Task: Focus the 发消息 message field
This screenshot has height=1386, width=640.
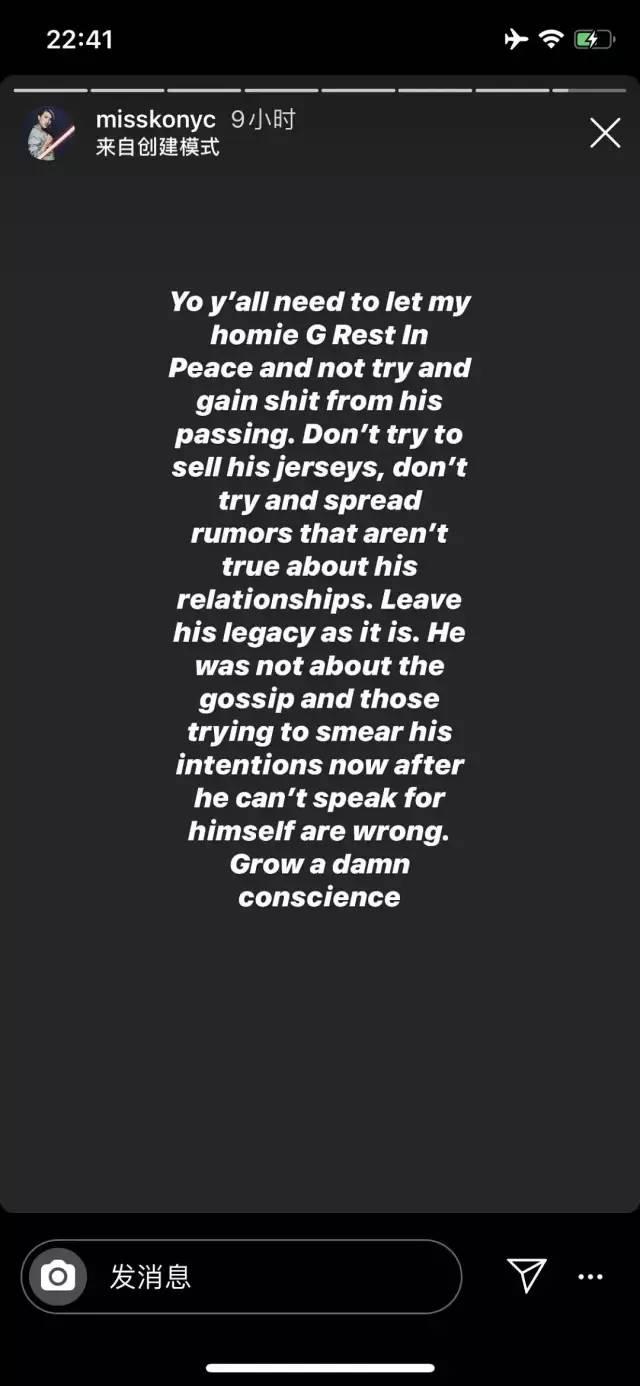Action: (270, 1276)
